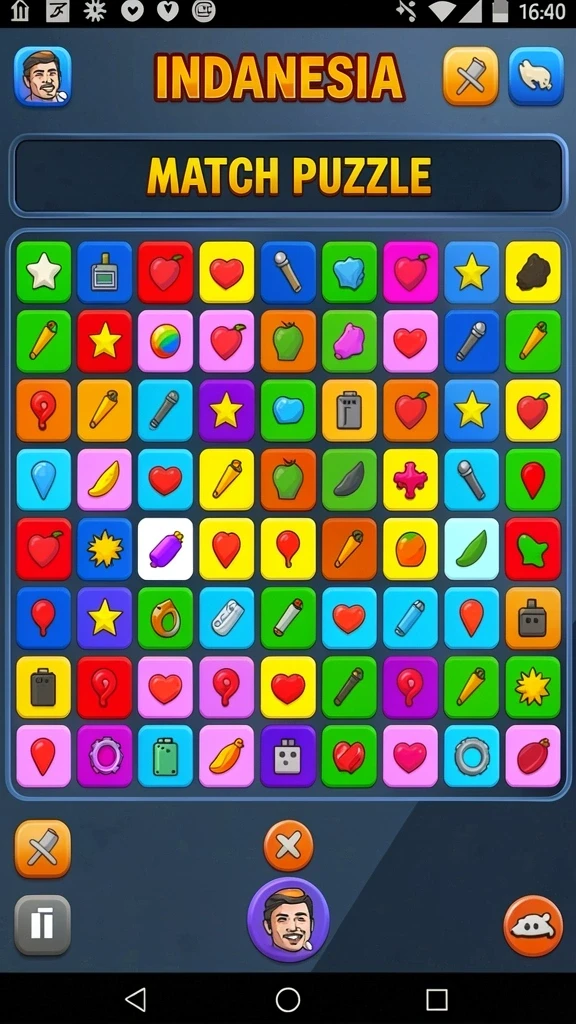
Task: Choose the orange fruit on yellow tile
Action: [410, 549]
